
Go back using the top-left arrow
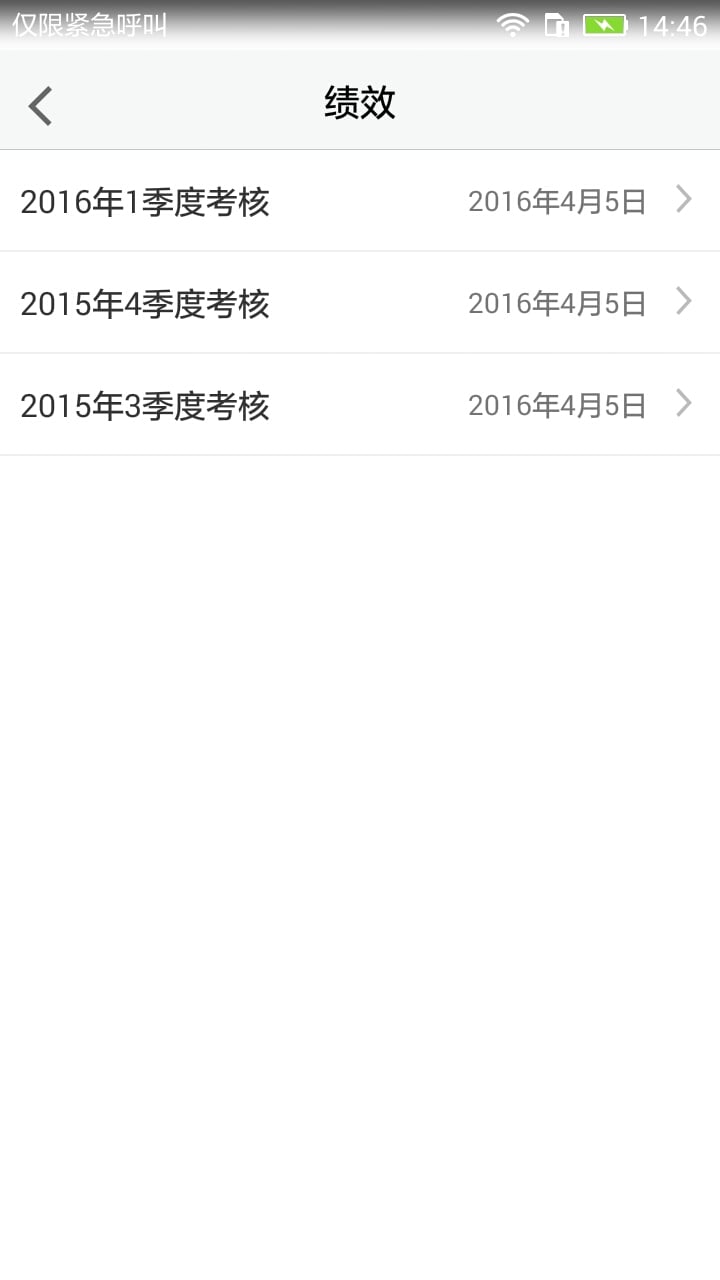click(x=40, y=105)
